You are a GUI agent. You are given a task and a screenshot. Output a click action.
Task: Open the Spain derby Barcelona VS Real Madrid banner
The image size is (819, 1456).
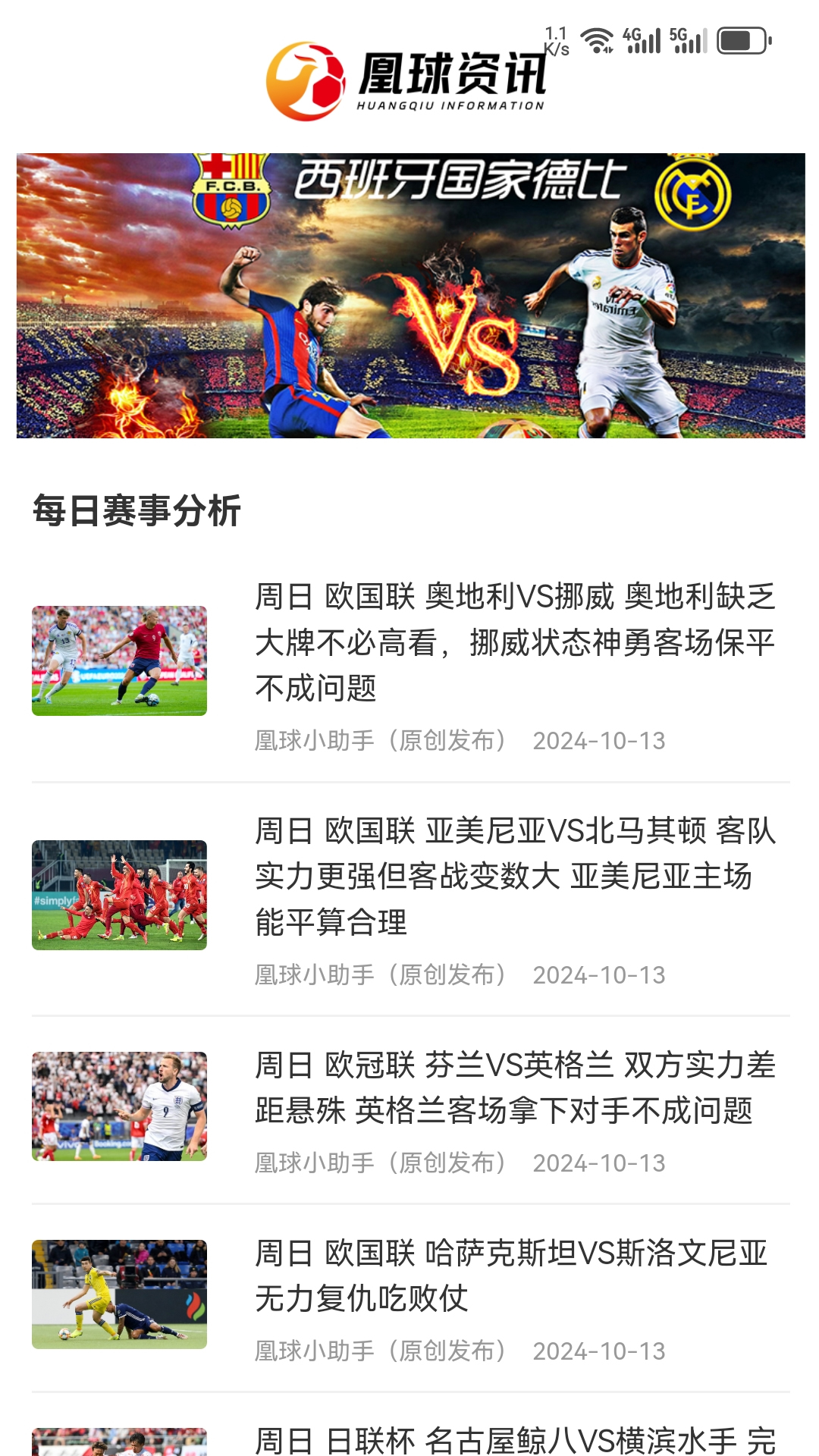point(410,296)
